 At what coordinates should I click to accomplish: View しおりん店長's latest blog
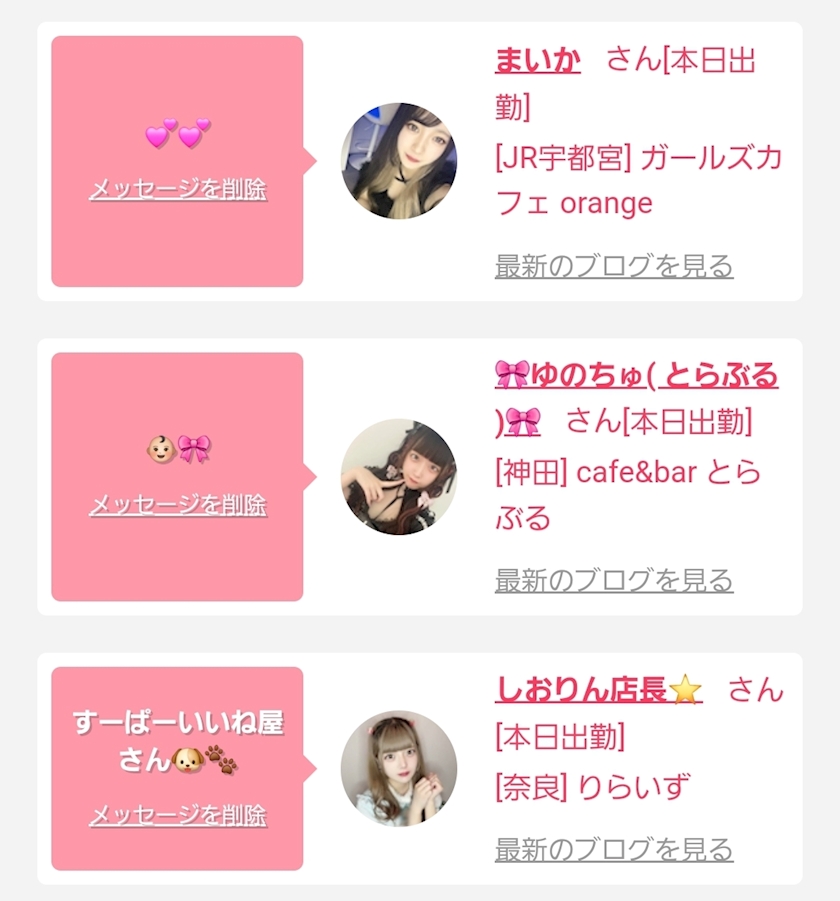click(x=614, y=849)
